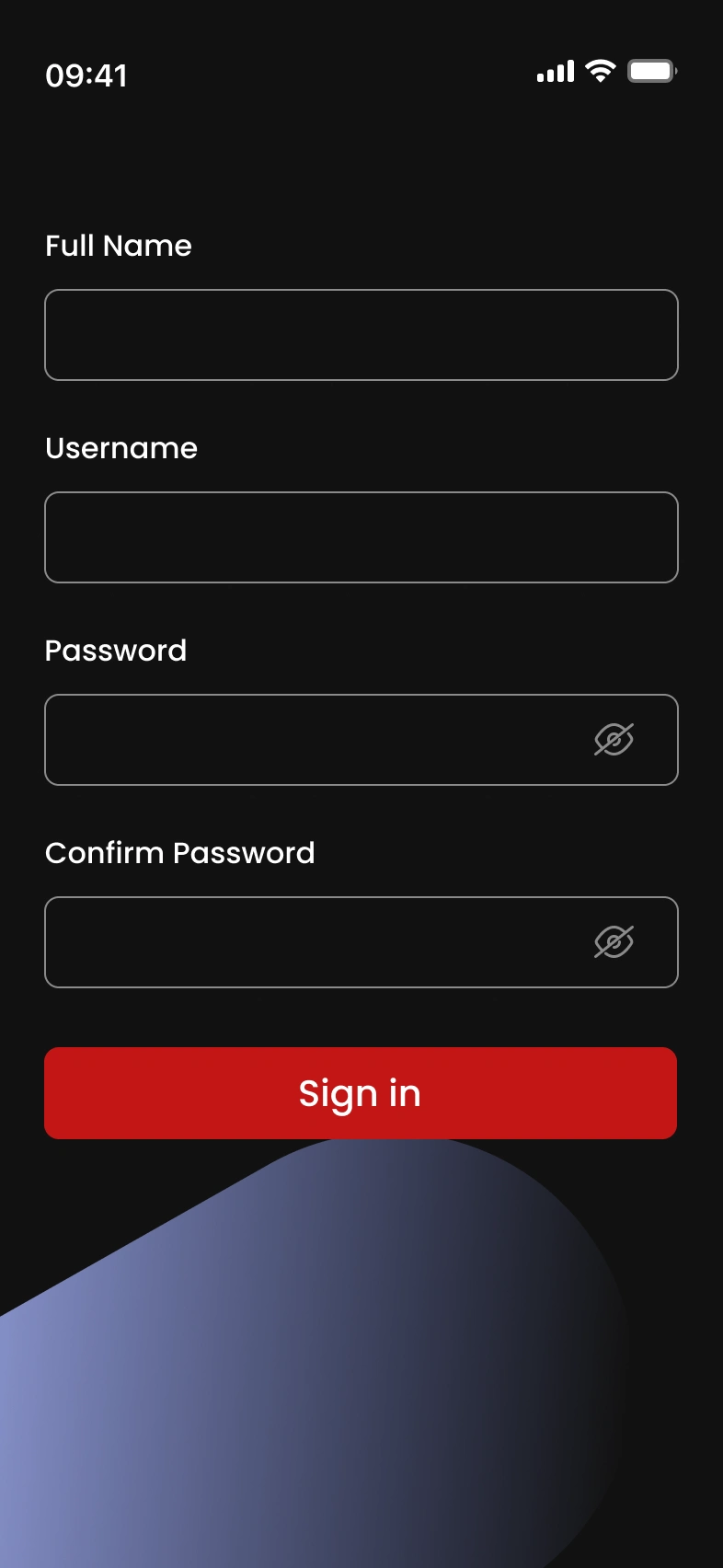This screenshot has width=723, height=1568.
Task: Enter the Confirm Password field
Action: click(x=313, y=942)
